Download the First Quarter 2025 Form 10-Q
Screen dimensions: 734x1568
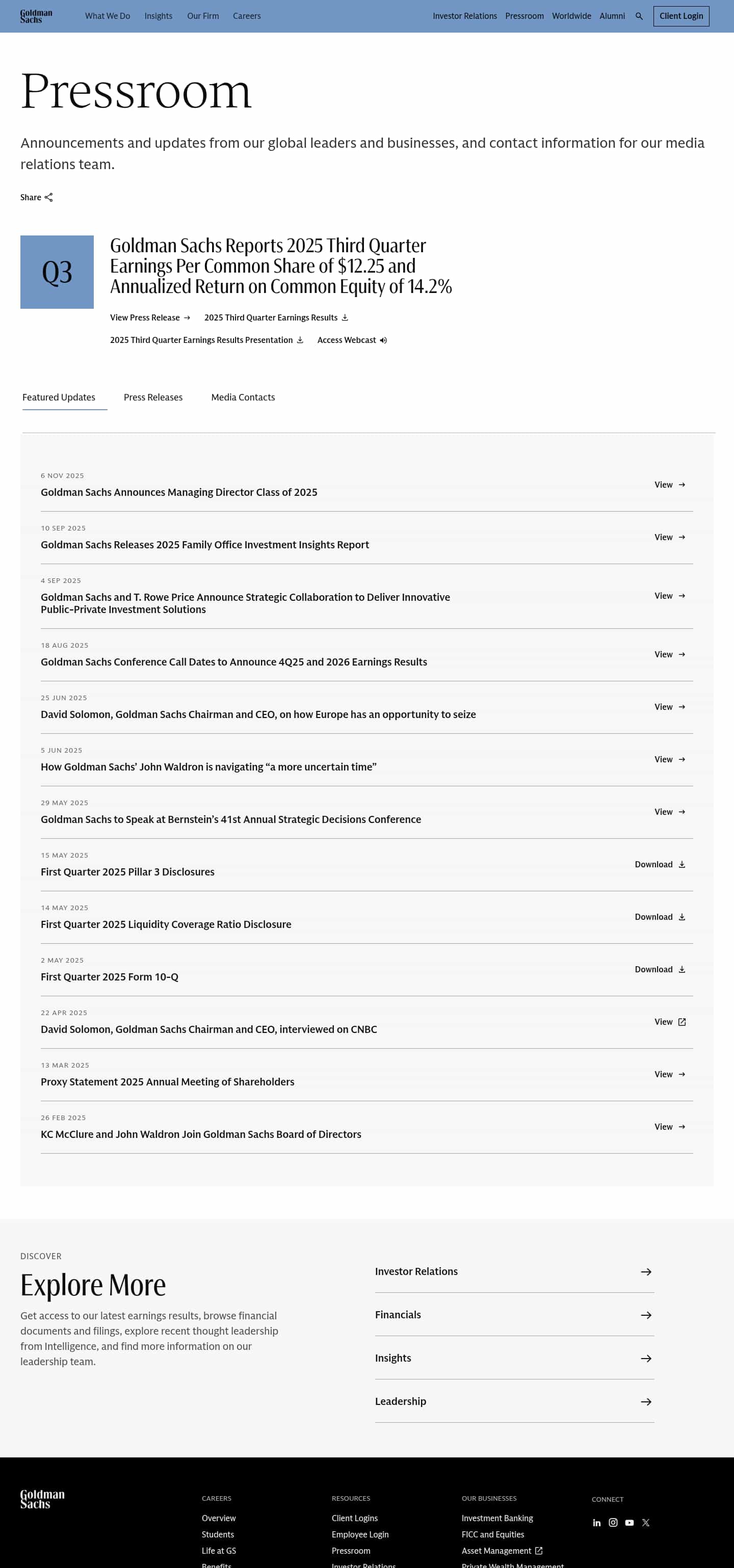pos(660,970)
